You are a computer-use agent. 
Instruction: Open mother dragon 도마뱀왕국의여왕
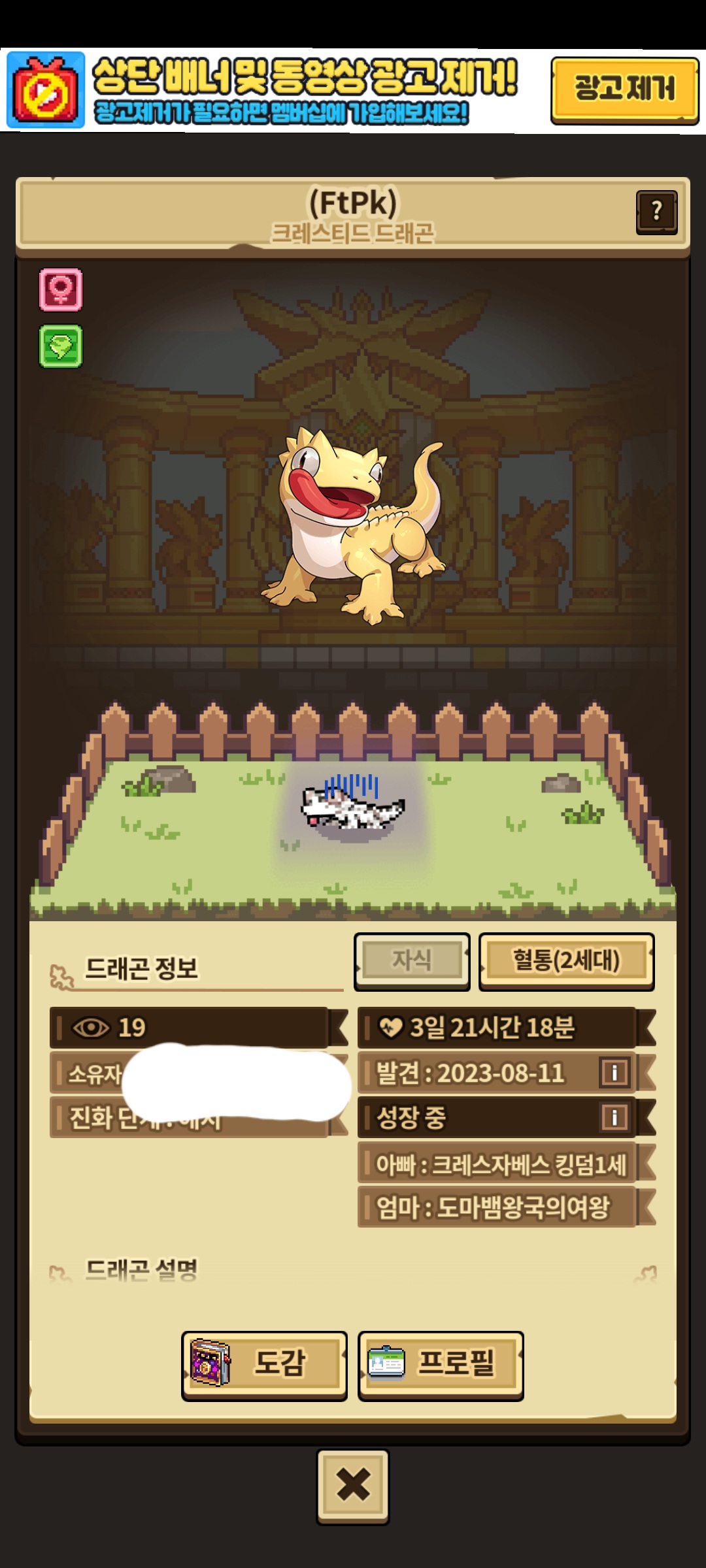point(500,1207)
